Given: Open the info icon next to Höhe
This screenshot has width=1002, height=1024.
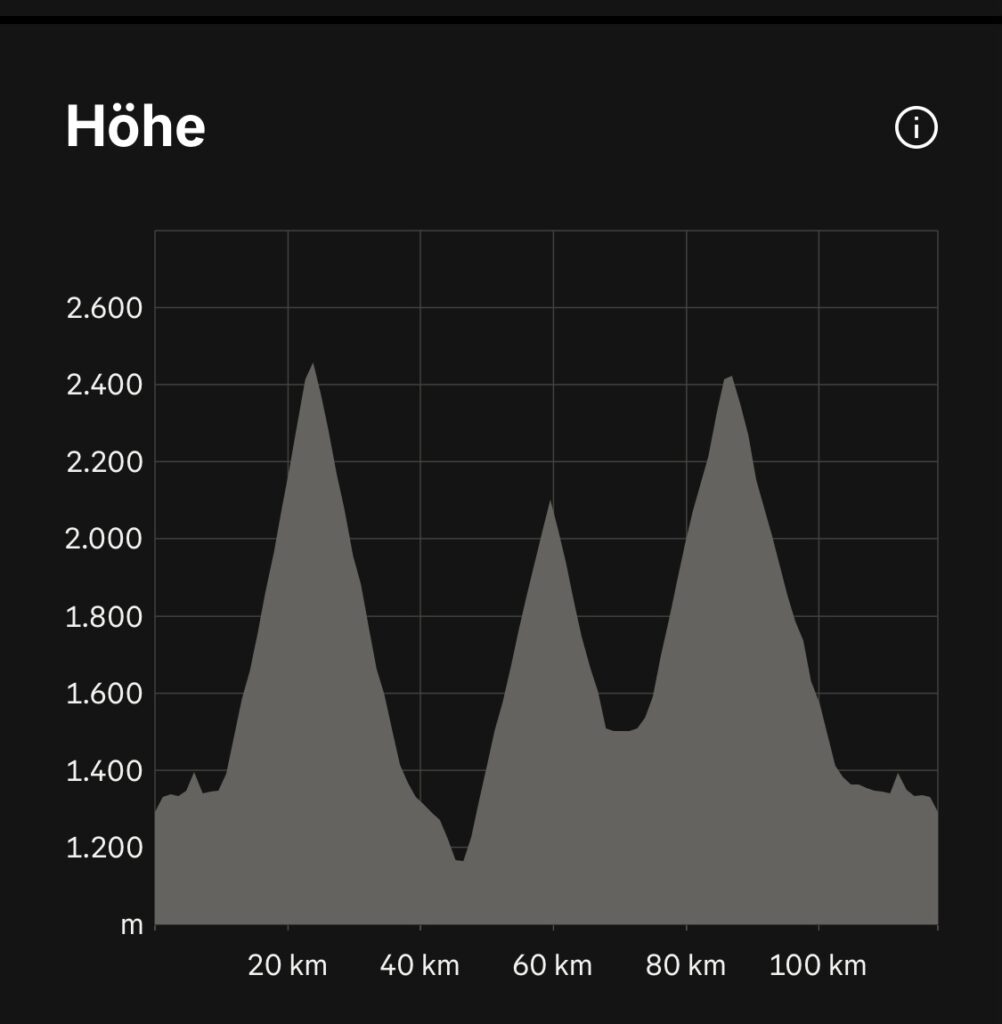Looking at the screenshot, I should [916, 128].
